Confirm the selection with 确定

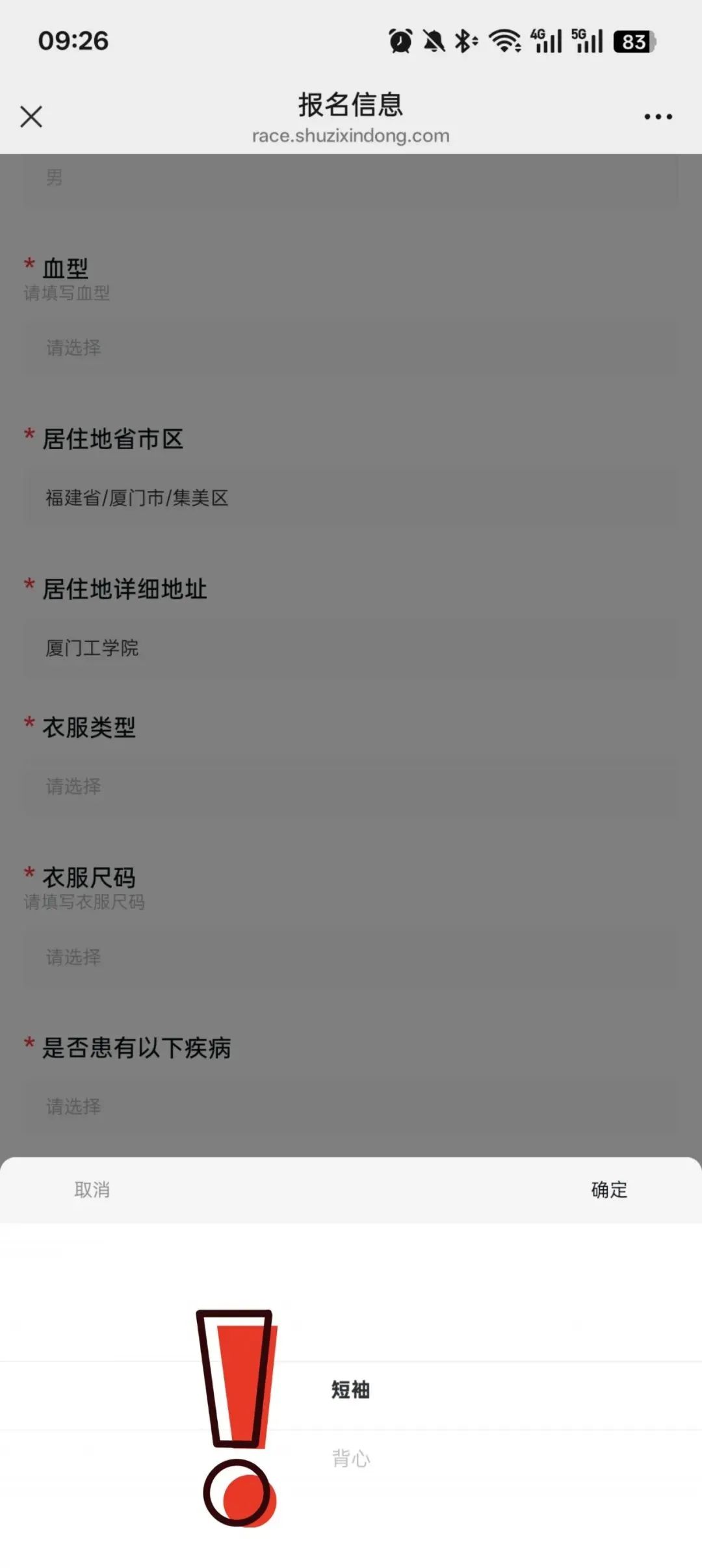click(609, 1190)
